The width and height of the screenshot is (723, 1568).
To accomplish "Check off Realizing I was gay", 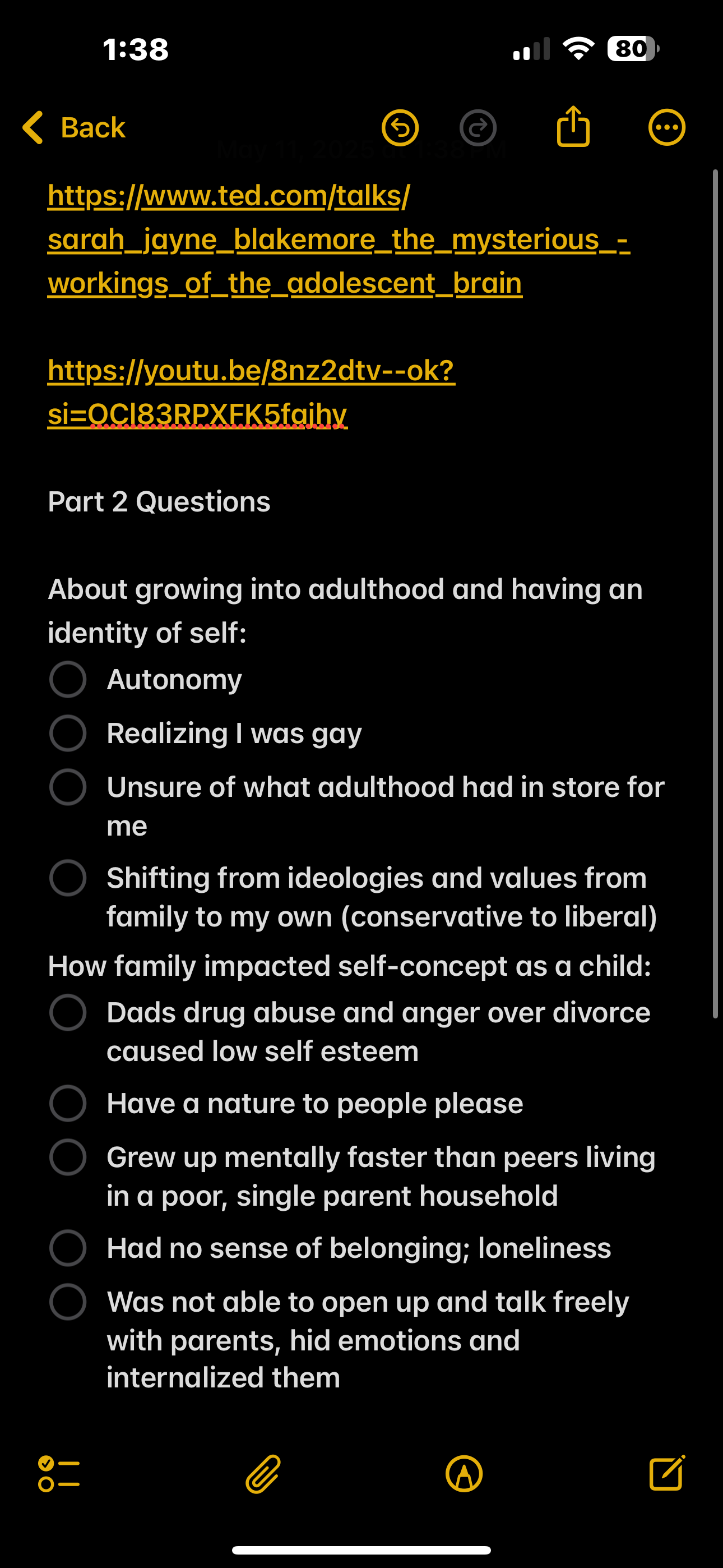I will pyautogui.click(x=68, y=733).
